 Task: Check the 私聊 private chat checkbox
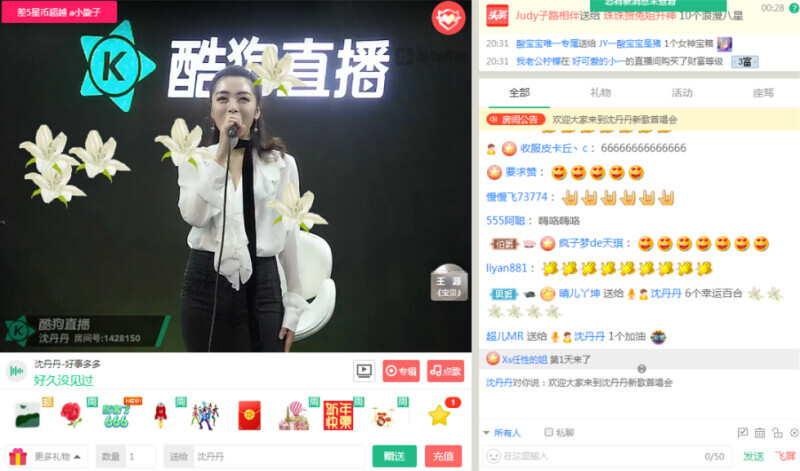coord(549,433)
